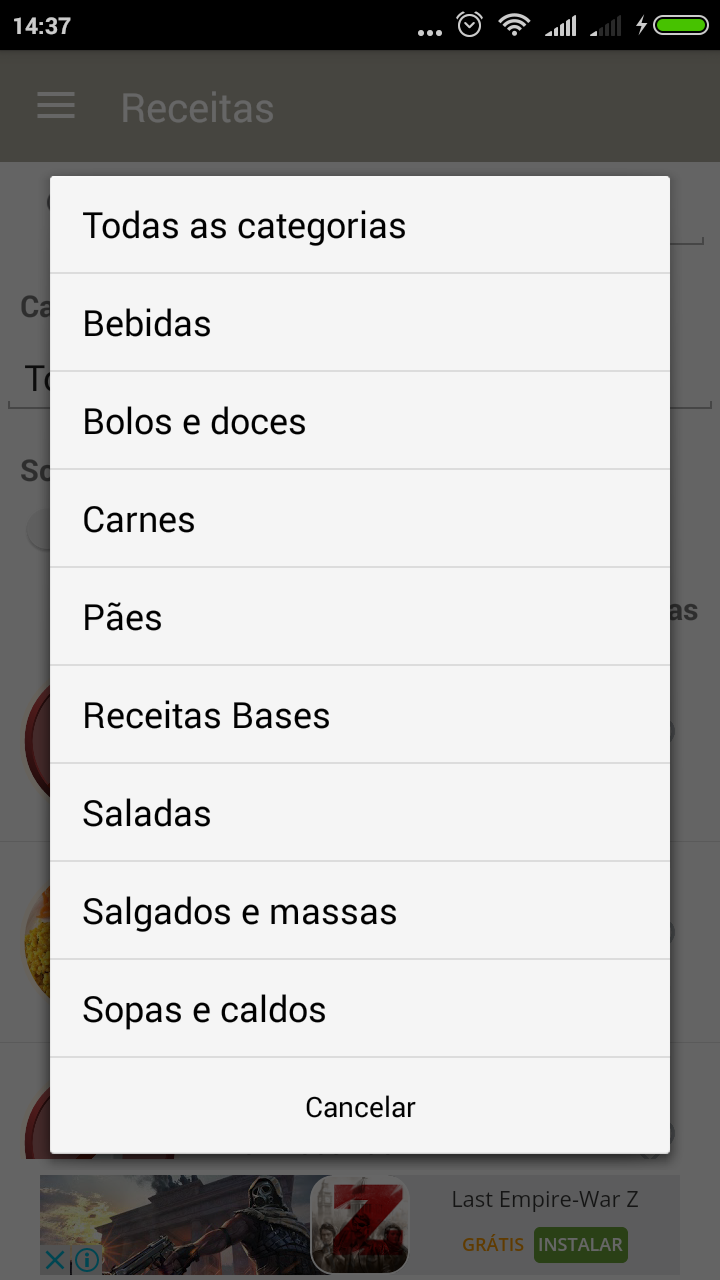The width and height of the screenshot is (720, 1280).
Task: Choose the Bebidas category
Action: coord(360,323)
